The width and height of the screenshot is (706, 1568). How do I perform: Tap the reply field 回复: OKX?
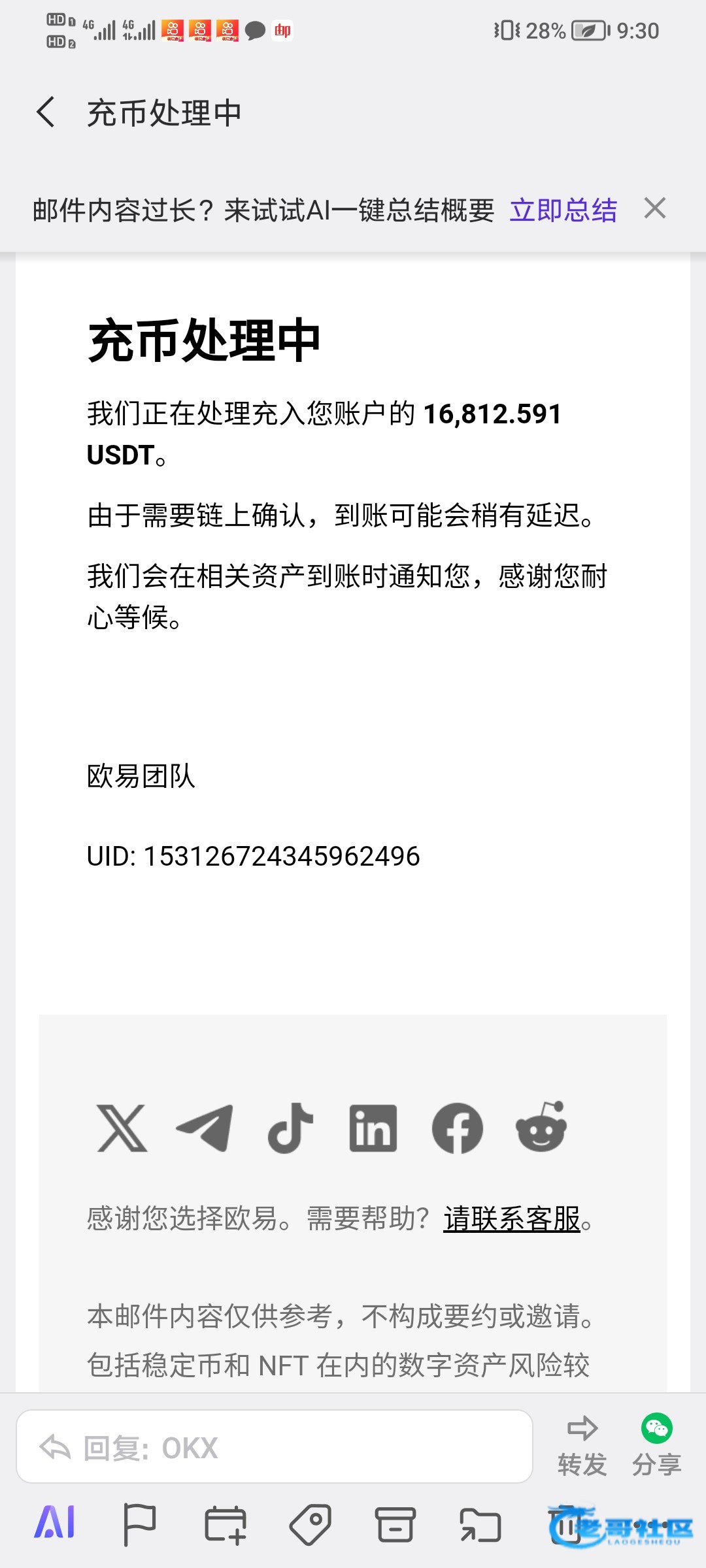click(x=275, y=1448)
